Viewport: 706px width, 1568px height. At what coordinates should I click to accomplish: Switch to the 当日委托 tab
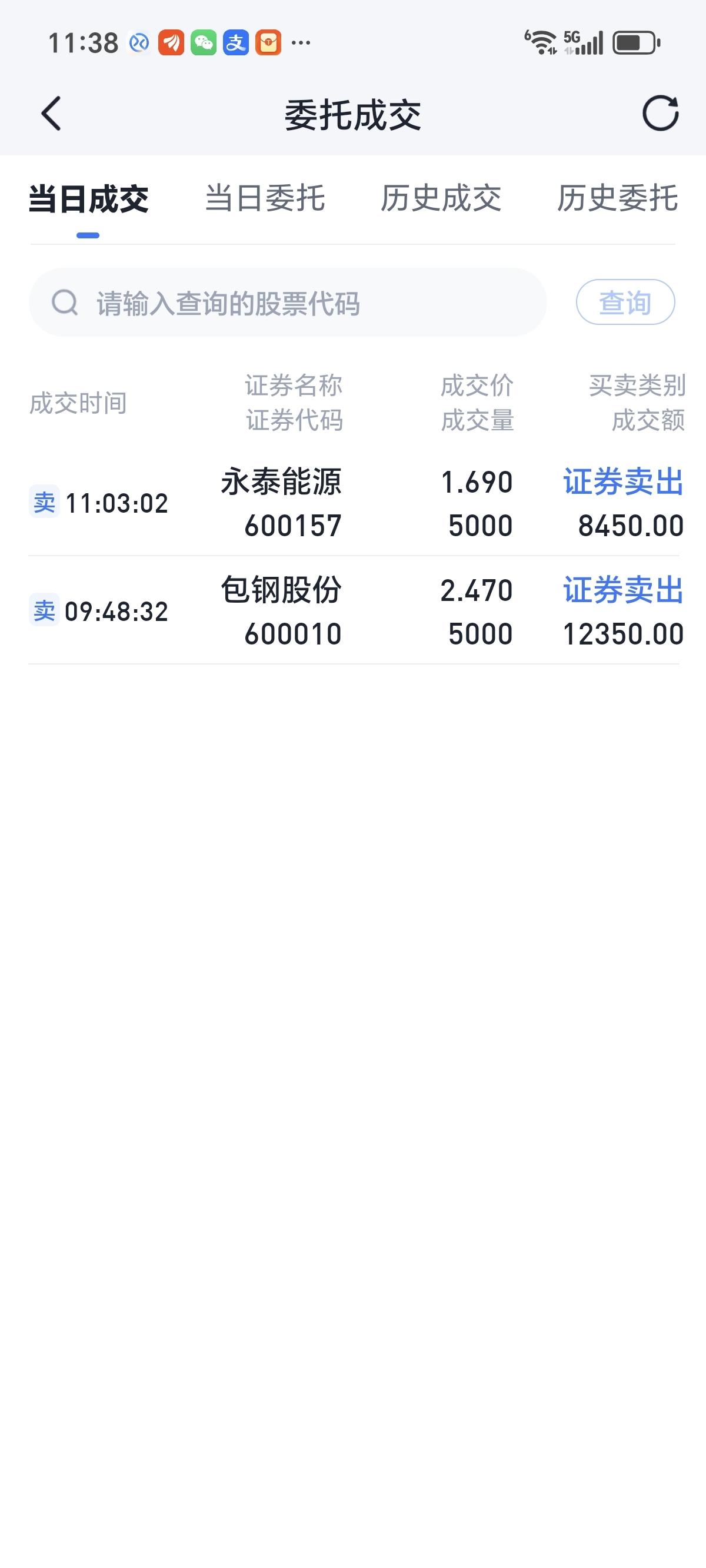pyautogui.click(x=265, y=198)
